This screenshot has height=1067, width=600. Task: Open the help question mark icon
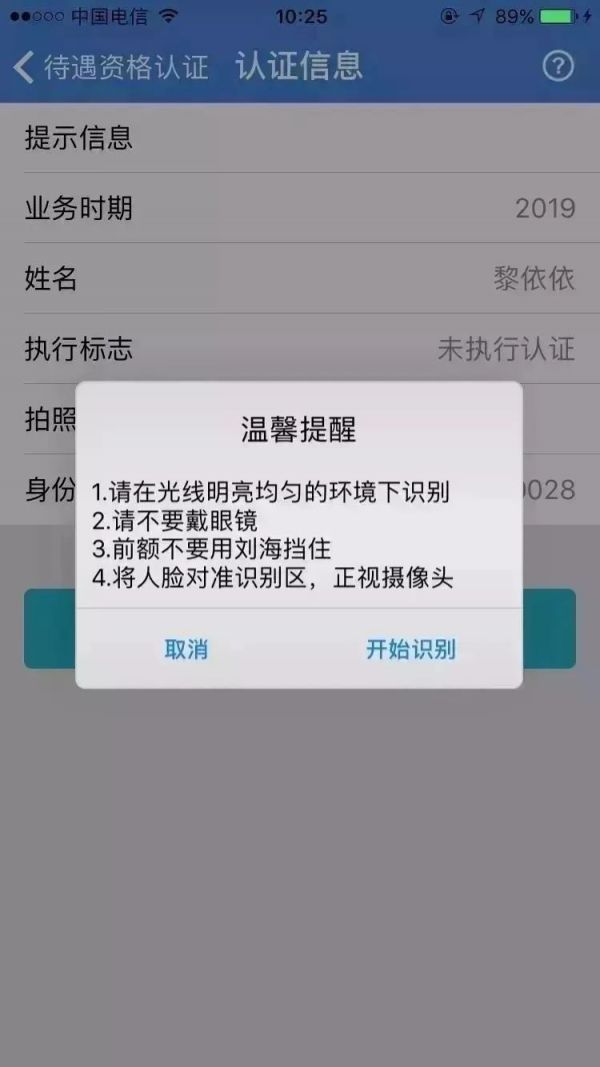pos(558,67)
